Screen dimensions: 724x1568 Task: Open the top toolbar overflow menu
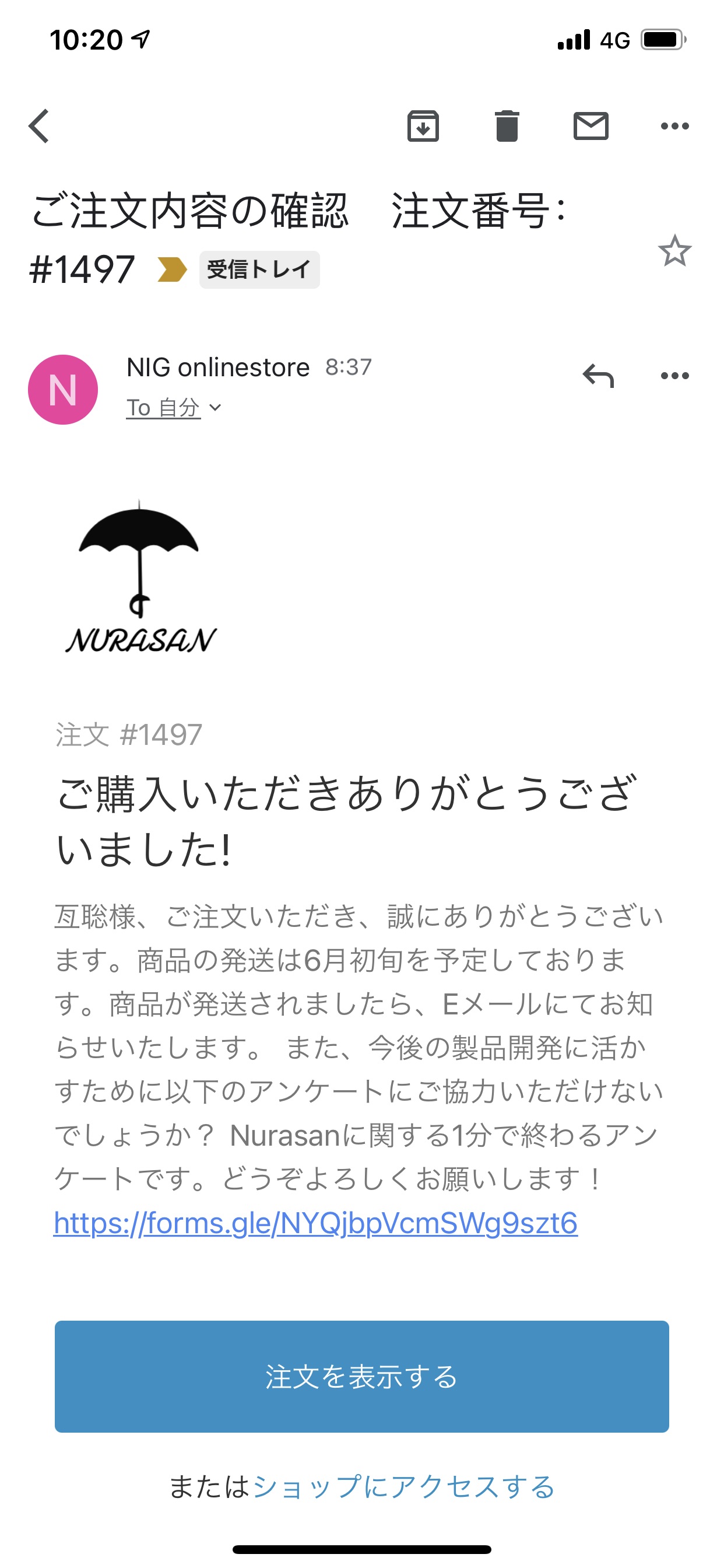coord(674,126)
